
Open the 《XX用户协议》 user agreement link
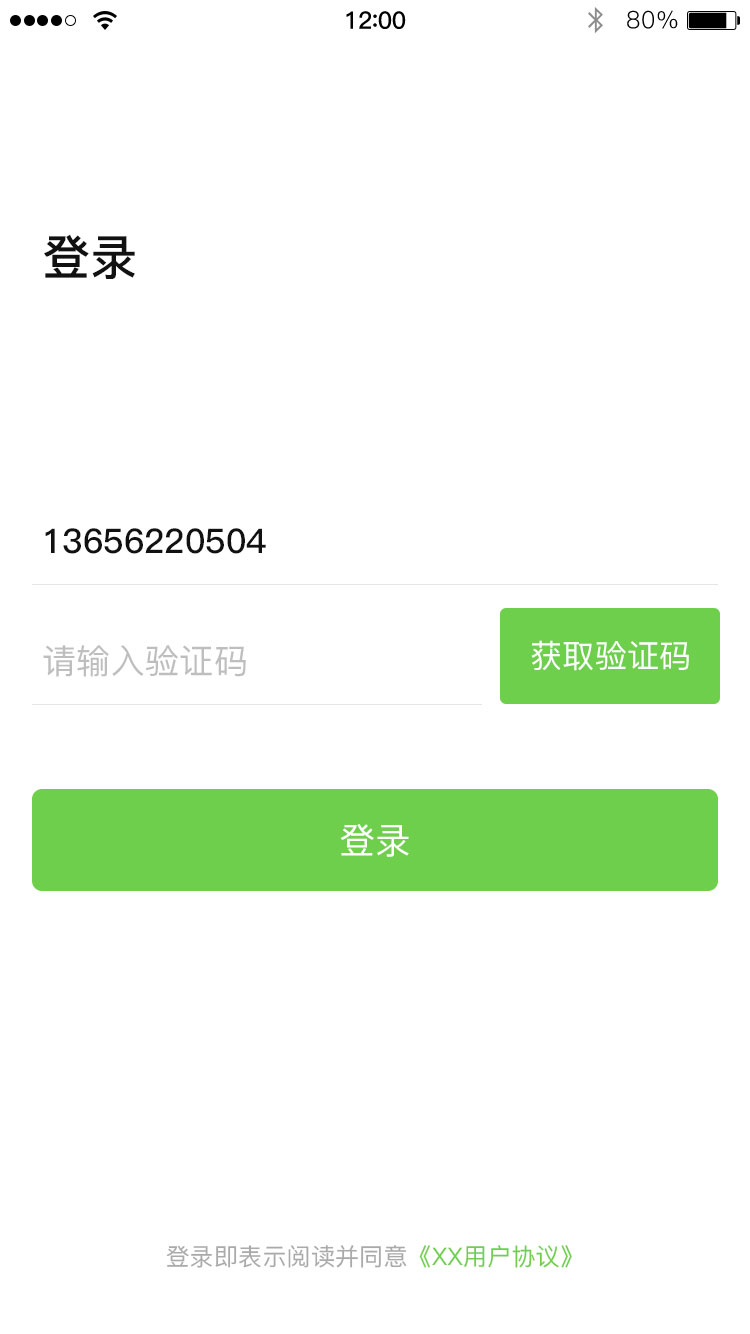click(496, 1256)
